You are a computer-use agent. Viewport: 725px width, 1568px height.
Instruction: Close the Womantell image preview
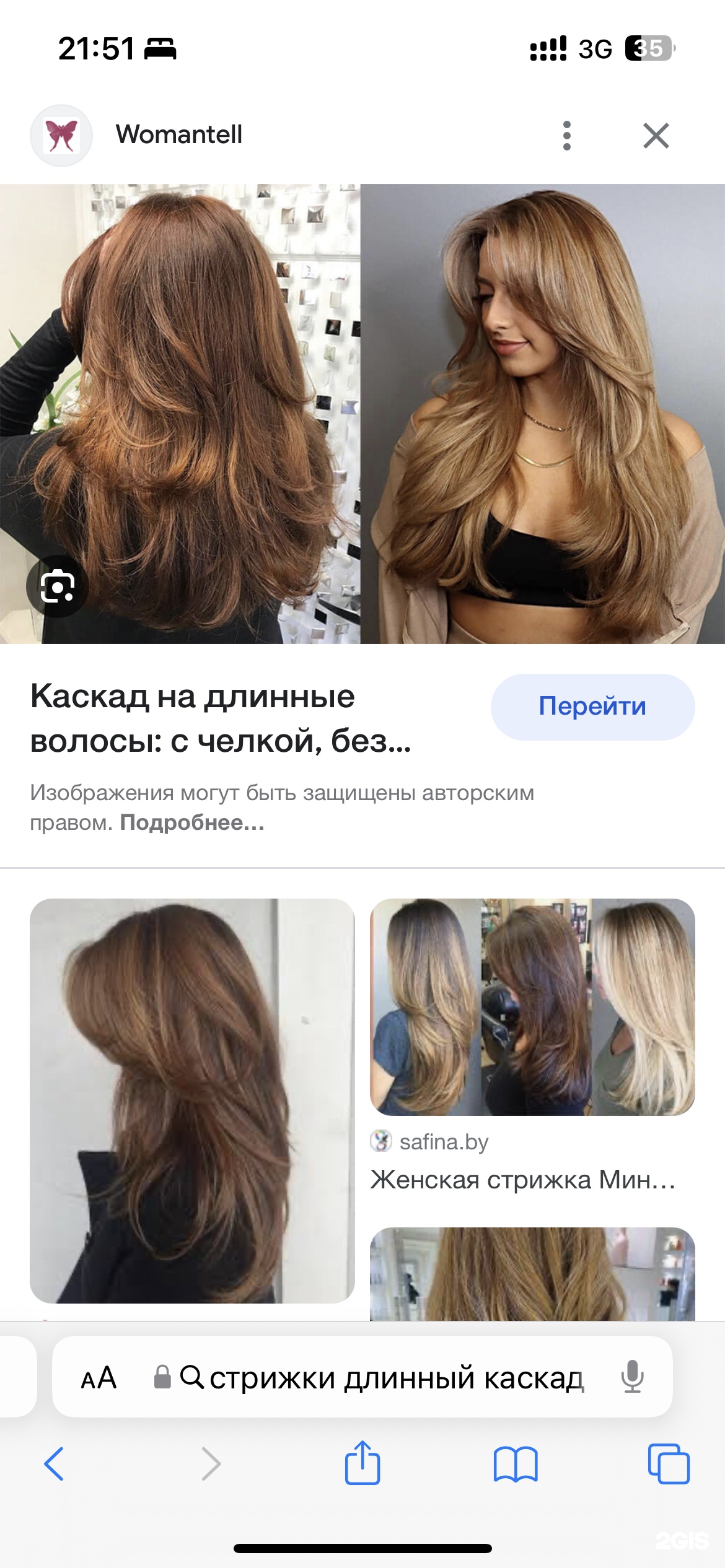point(656,136)
